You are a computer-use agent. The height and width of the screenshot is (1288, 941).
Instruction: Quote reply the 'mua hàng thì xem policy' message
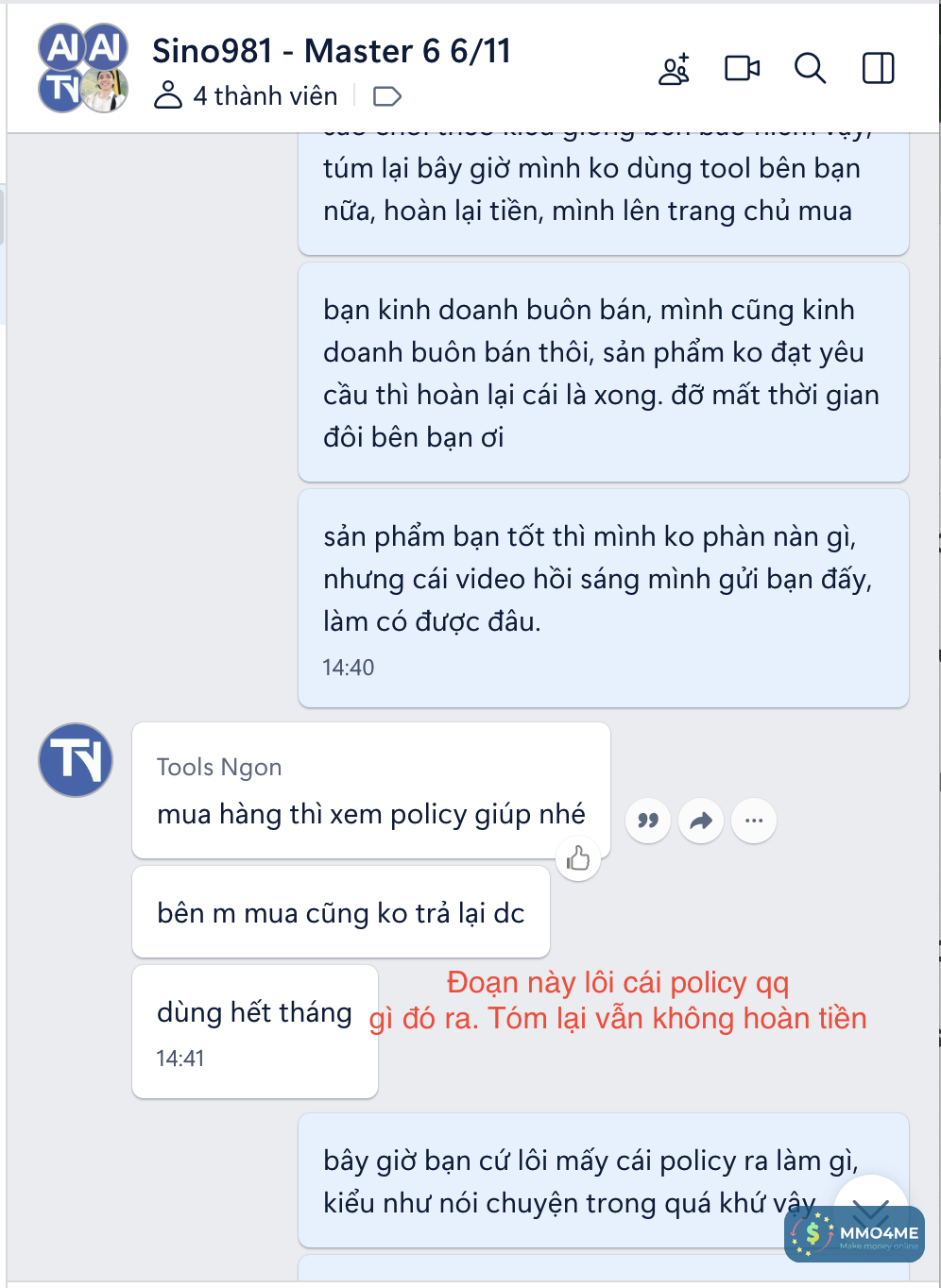(x=648, y=821)
